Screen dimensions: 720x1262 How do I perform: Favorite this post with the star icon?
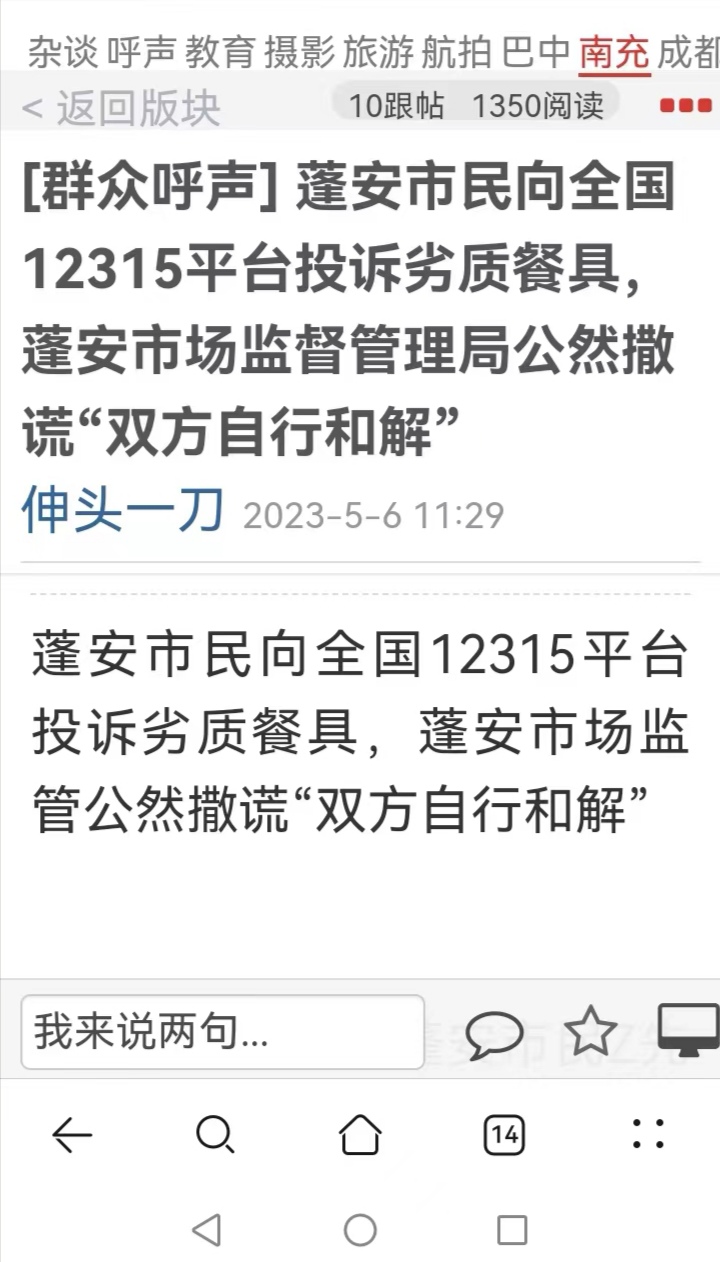pos(590,1031)
